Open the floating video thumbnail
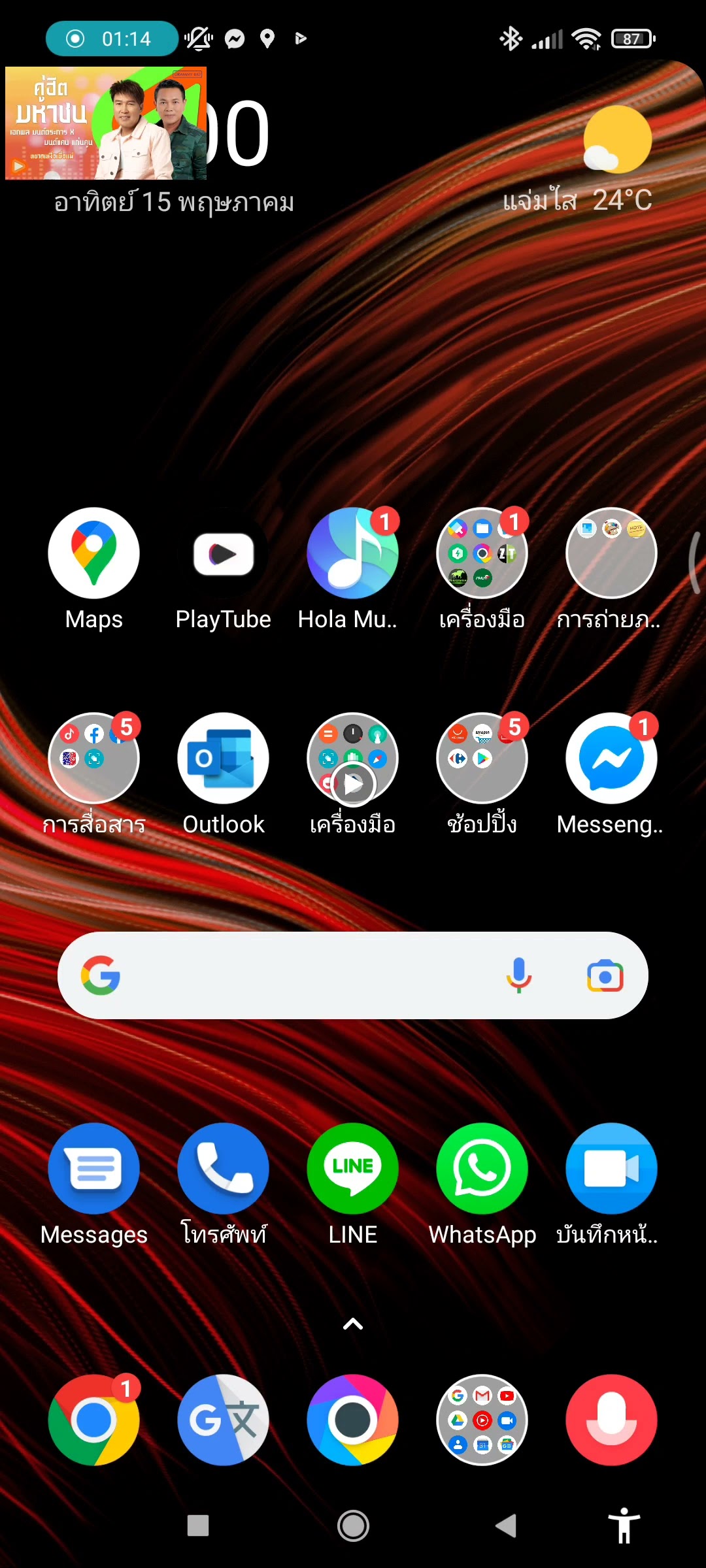706x1568 pixels. tap(106, 123)
